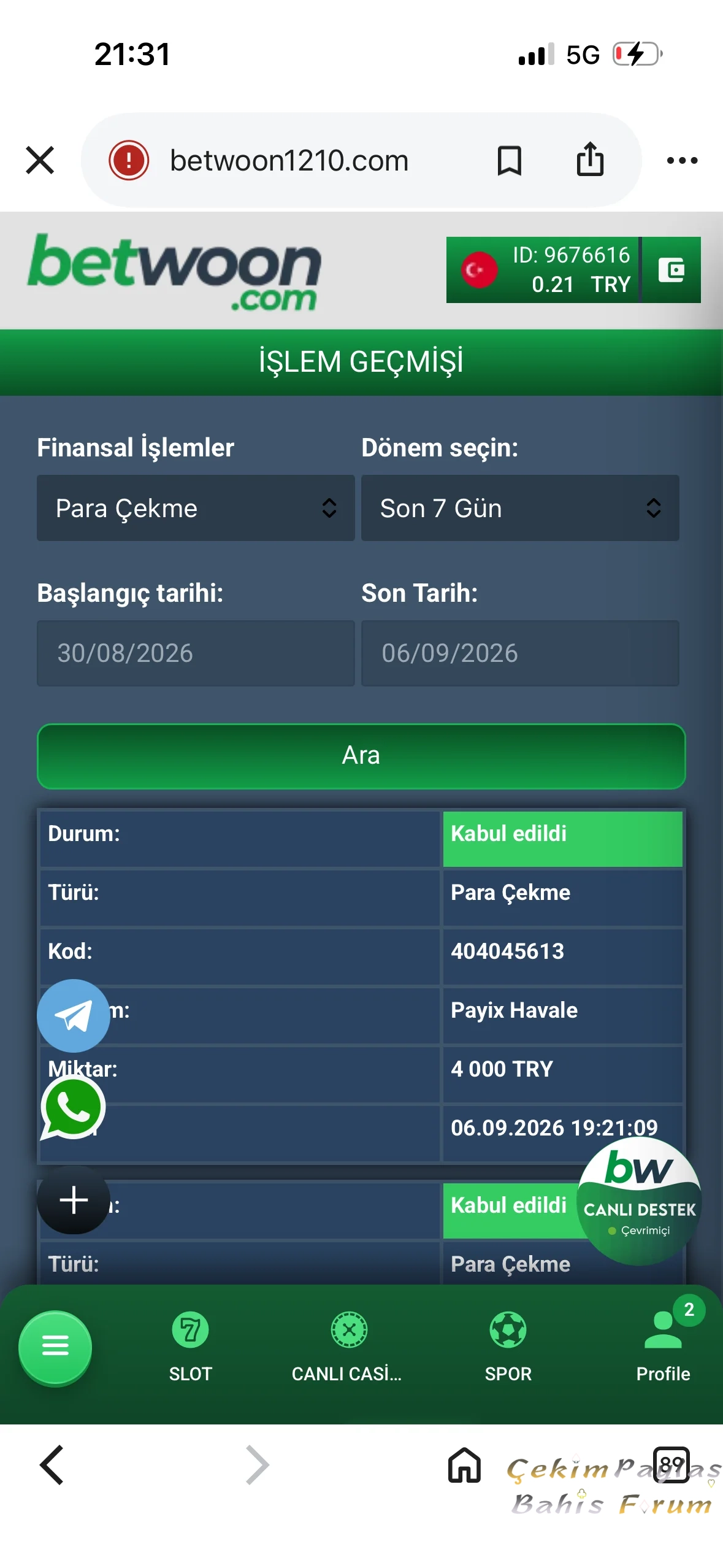The image size is (723, 1568).
Task: Open the Dönem seçin period dropdown
Action: [520, 508]
